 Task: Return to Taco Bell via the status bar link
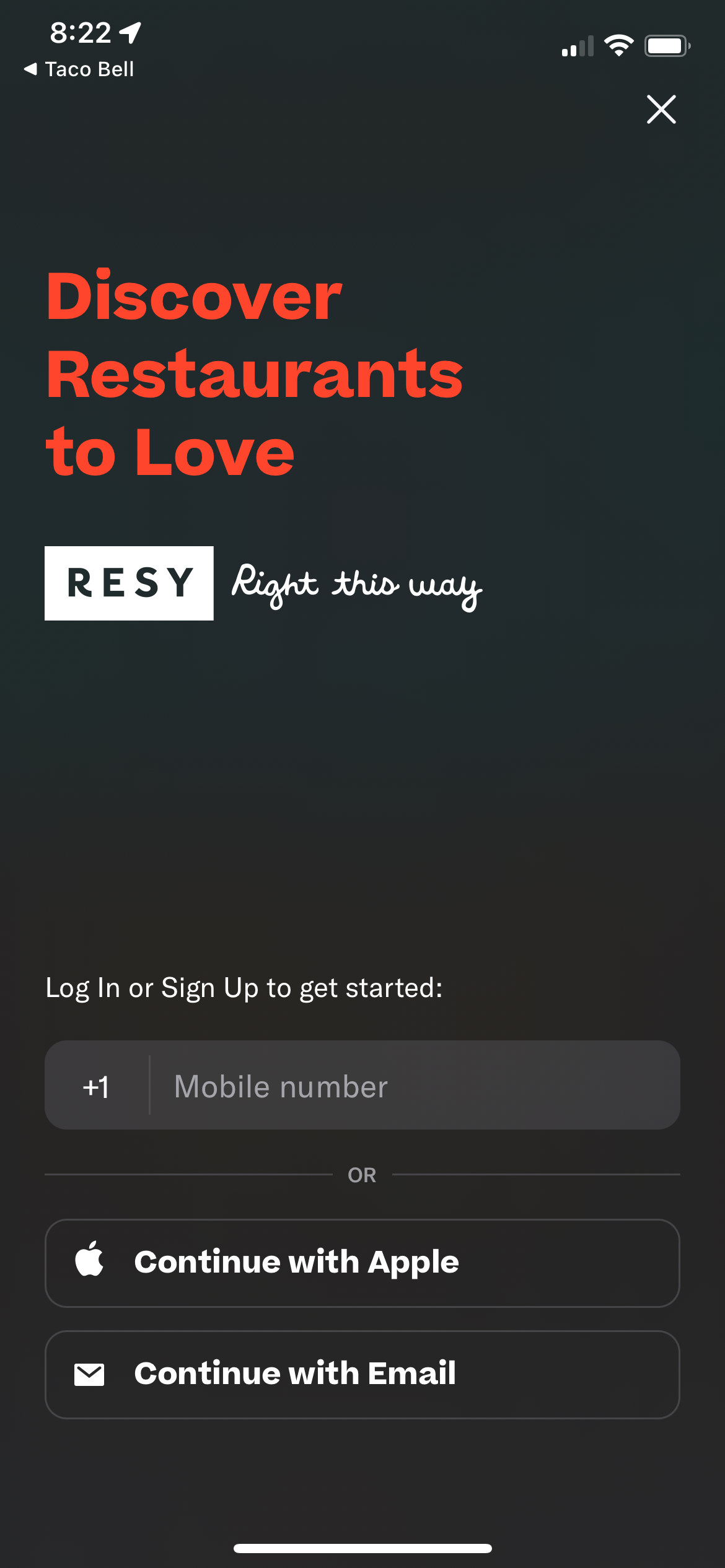point(90,69)
